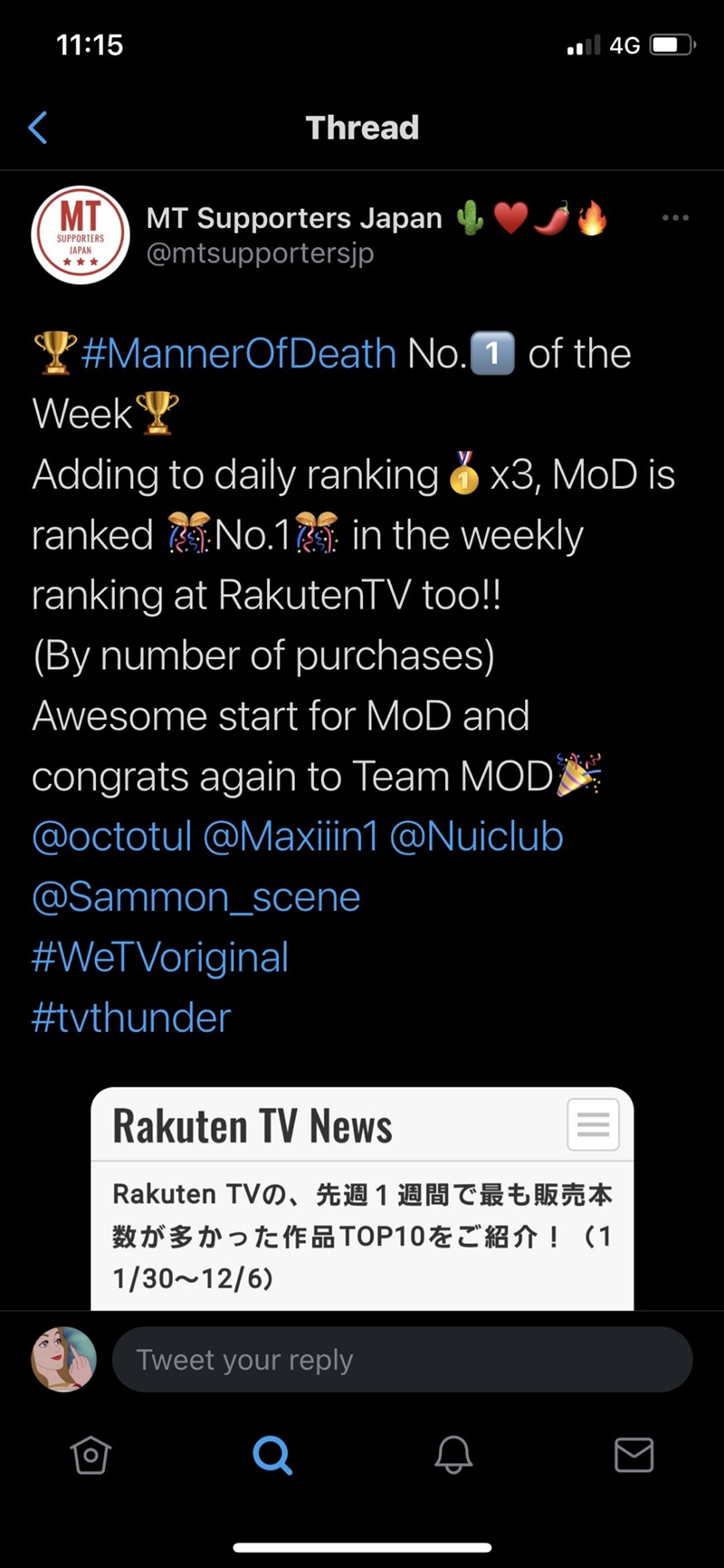This screenshot has height=1568, width=724.
Task: Open the #tvthunder hashtag
Action: coord(131,1018)
